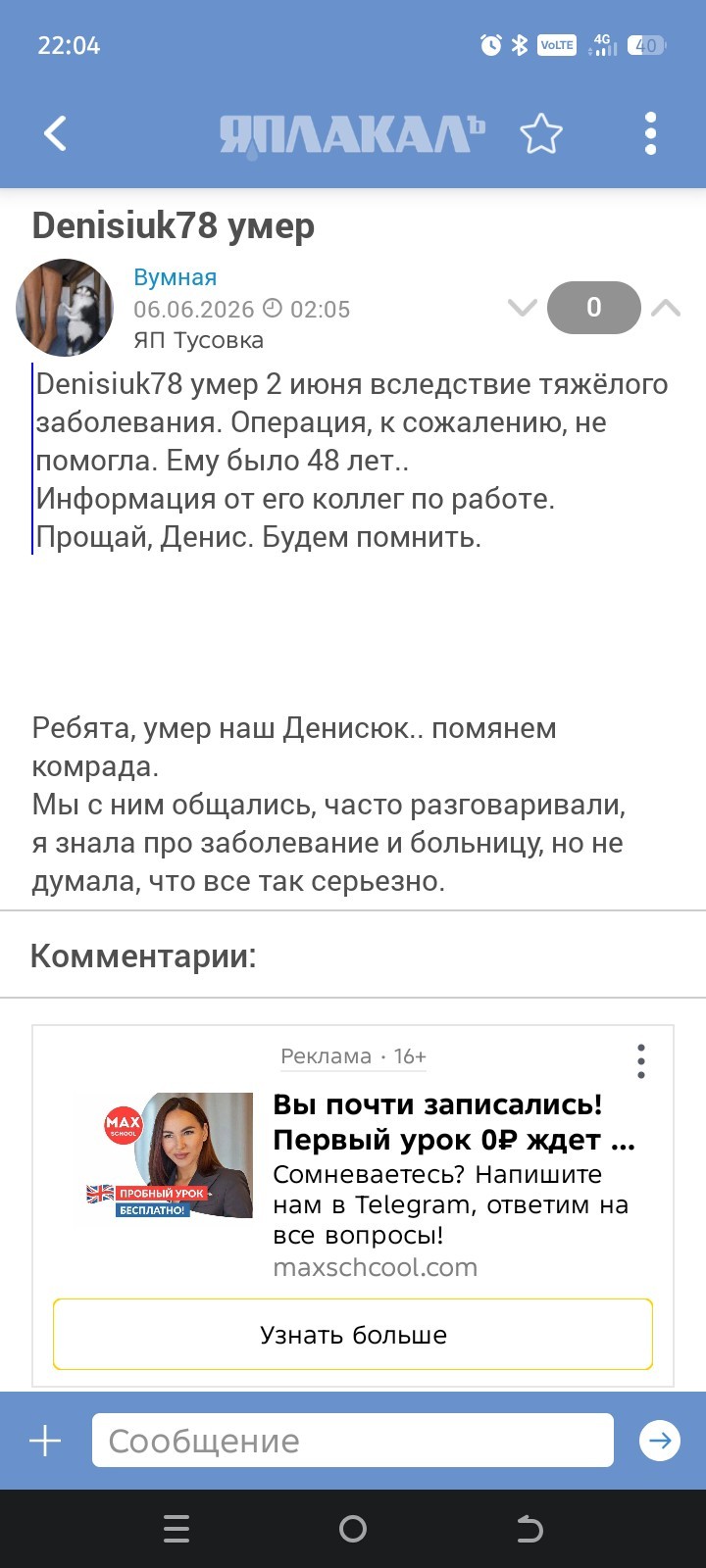Tap the system back button
Image resolution: width=706 pixels, height=1568 pixels.
529,1529
